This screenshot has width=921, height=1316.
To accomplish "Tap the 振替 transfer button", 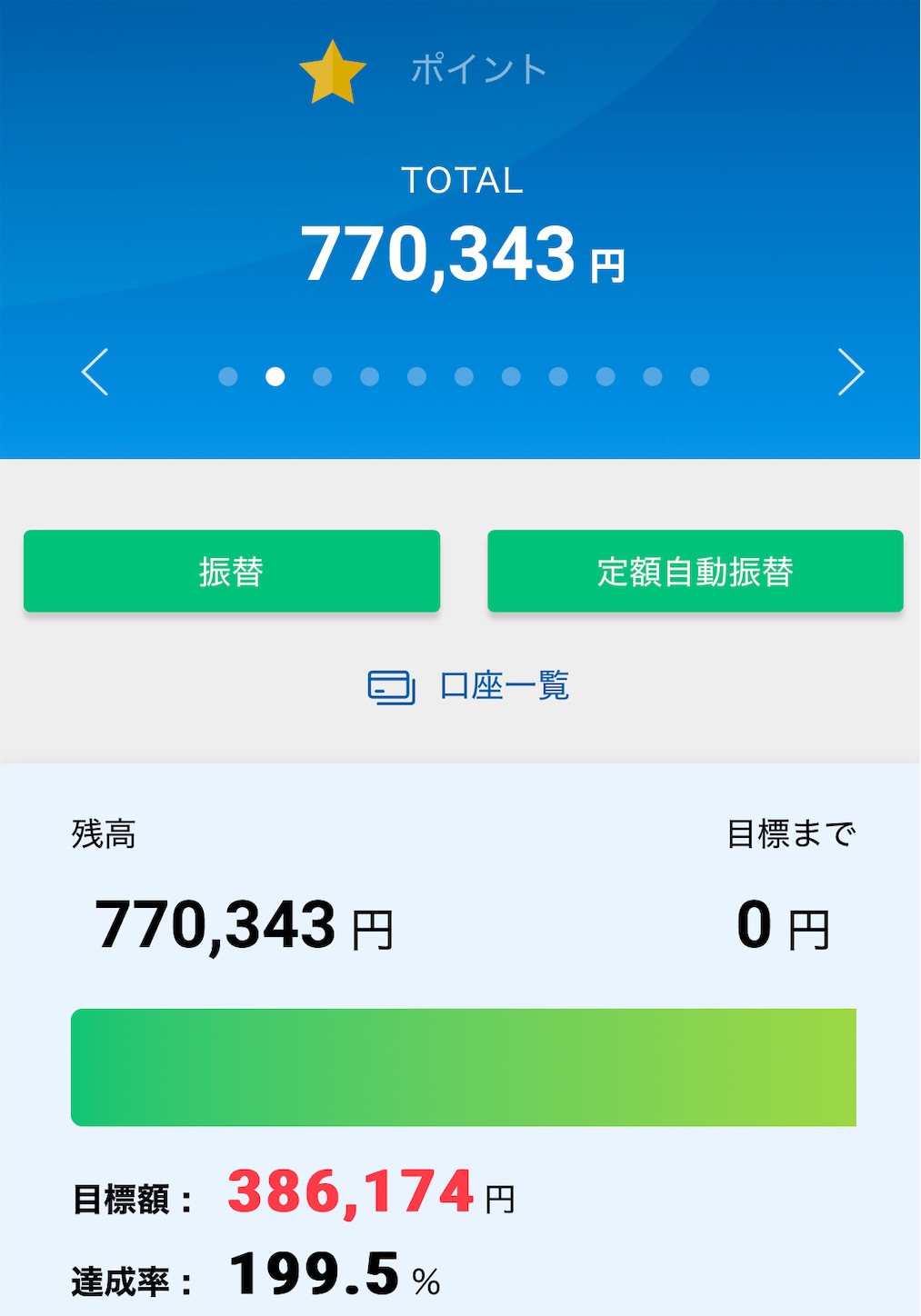I will [232, 571].
